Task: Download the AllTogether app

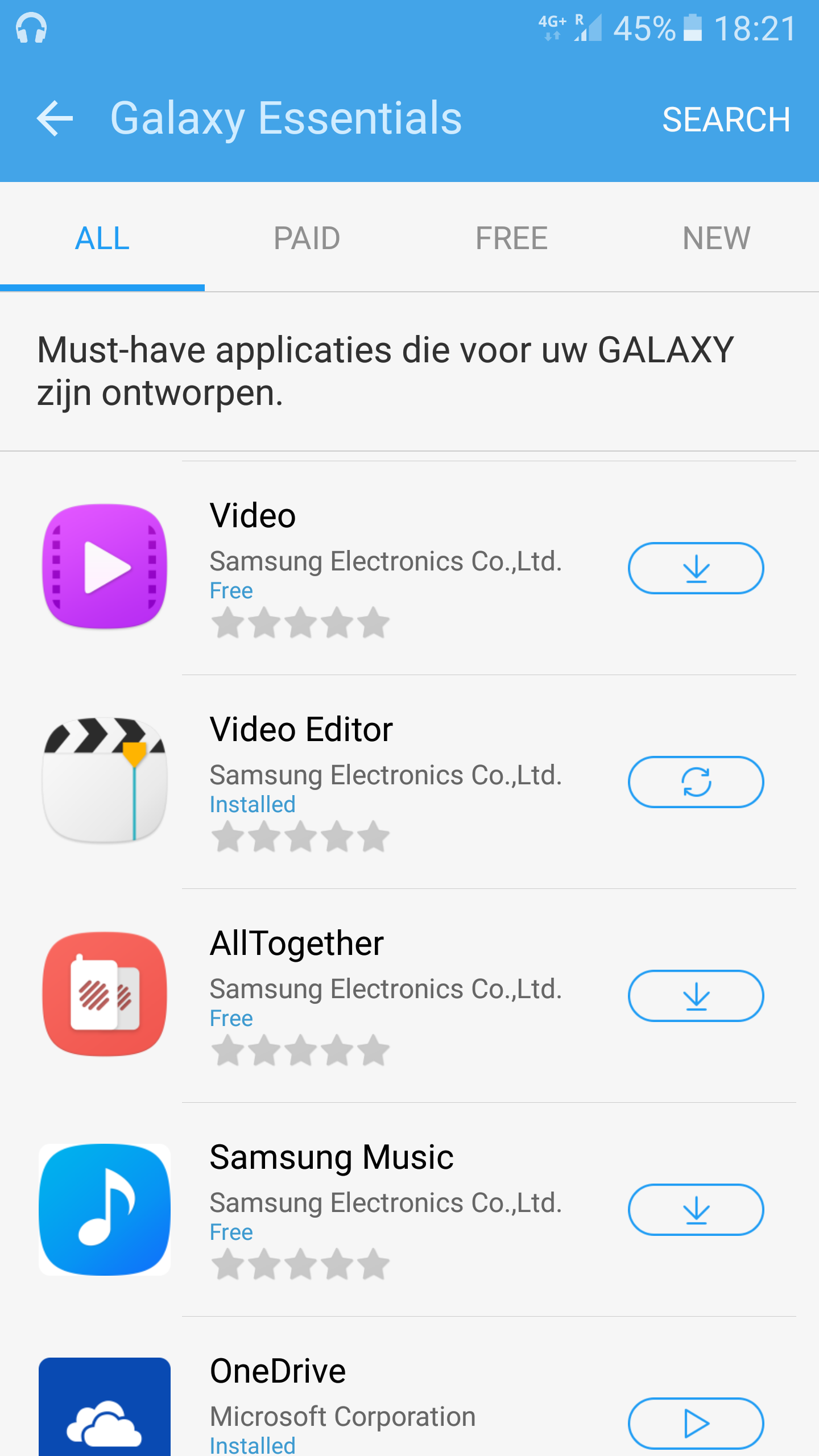Action: (x=696, y=996)
